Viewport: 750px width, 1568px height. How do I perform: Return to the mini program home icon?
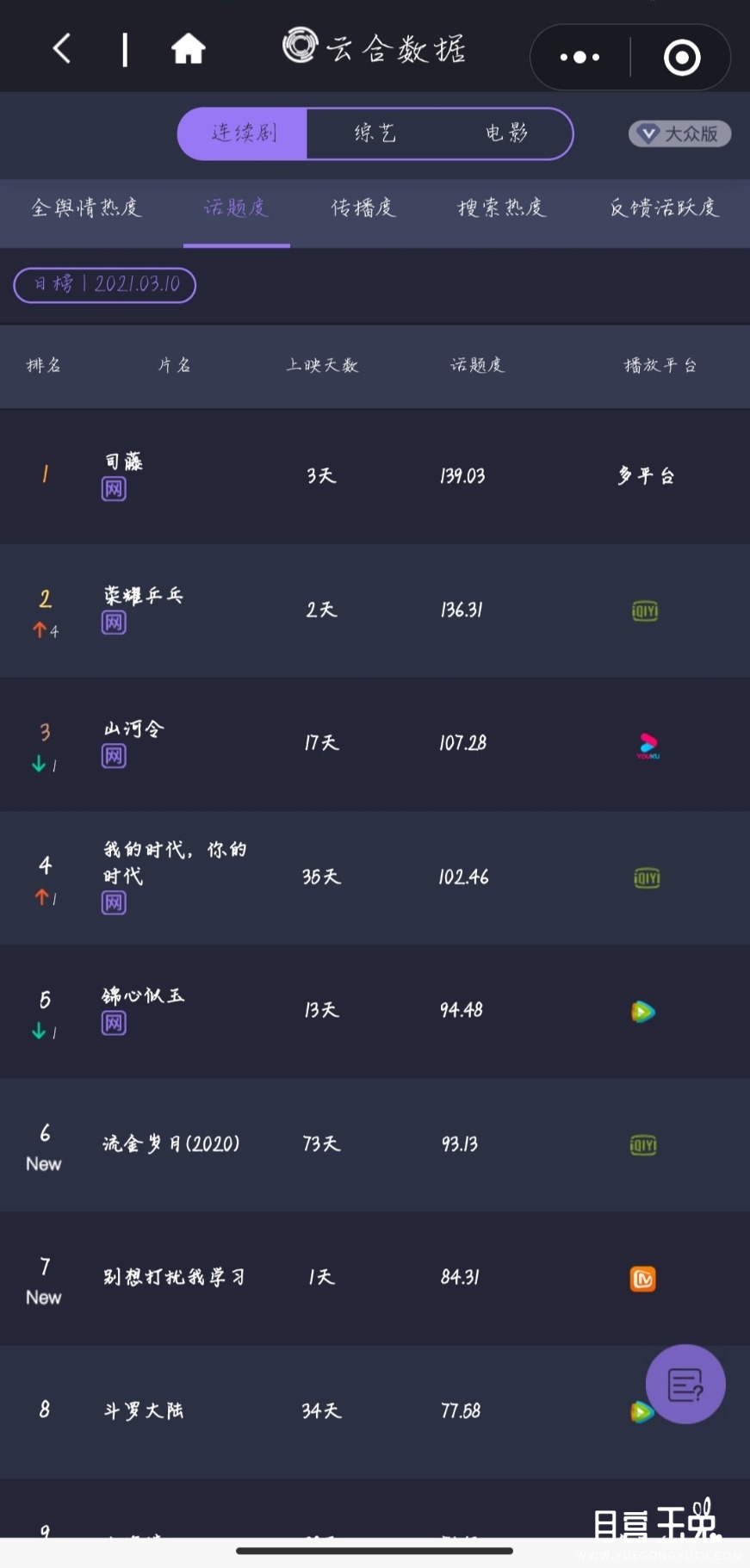coord(188,49)
